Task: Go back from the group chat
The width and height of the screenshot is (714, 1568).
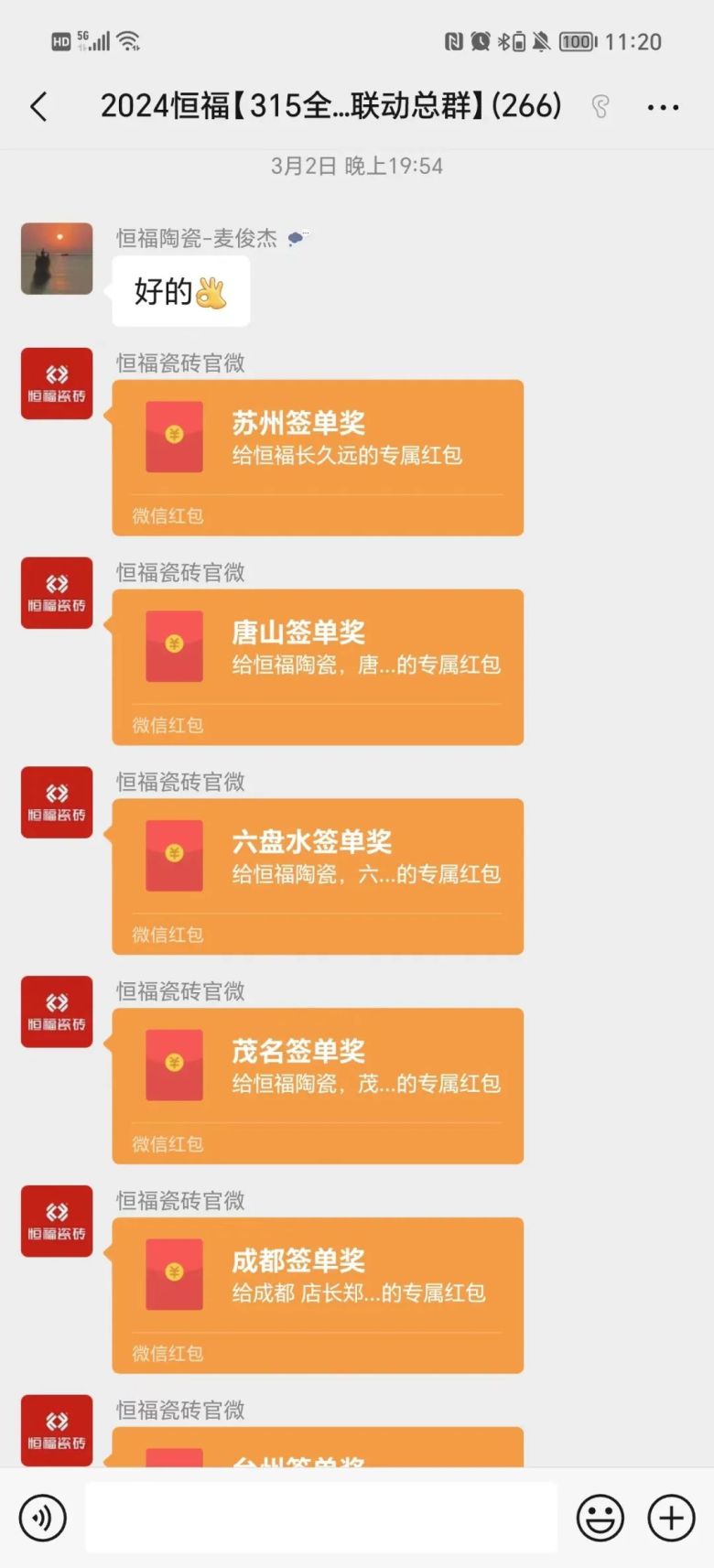Action: coord(38,107)
